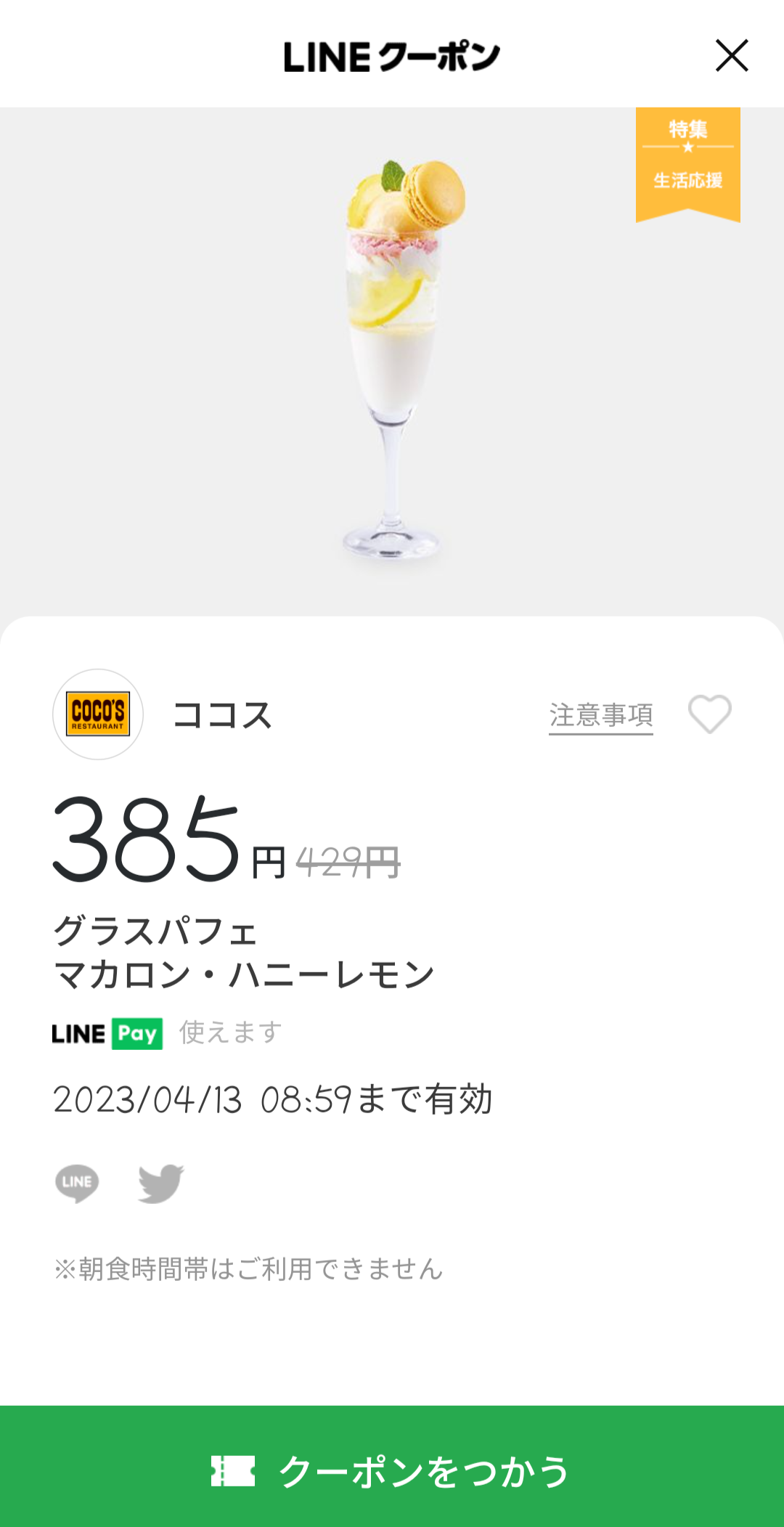Viewport: 784px width, 1527px height.
Task: Favorite this coupon with the heart icon
Action: (709, 714)
